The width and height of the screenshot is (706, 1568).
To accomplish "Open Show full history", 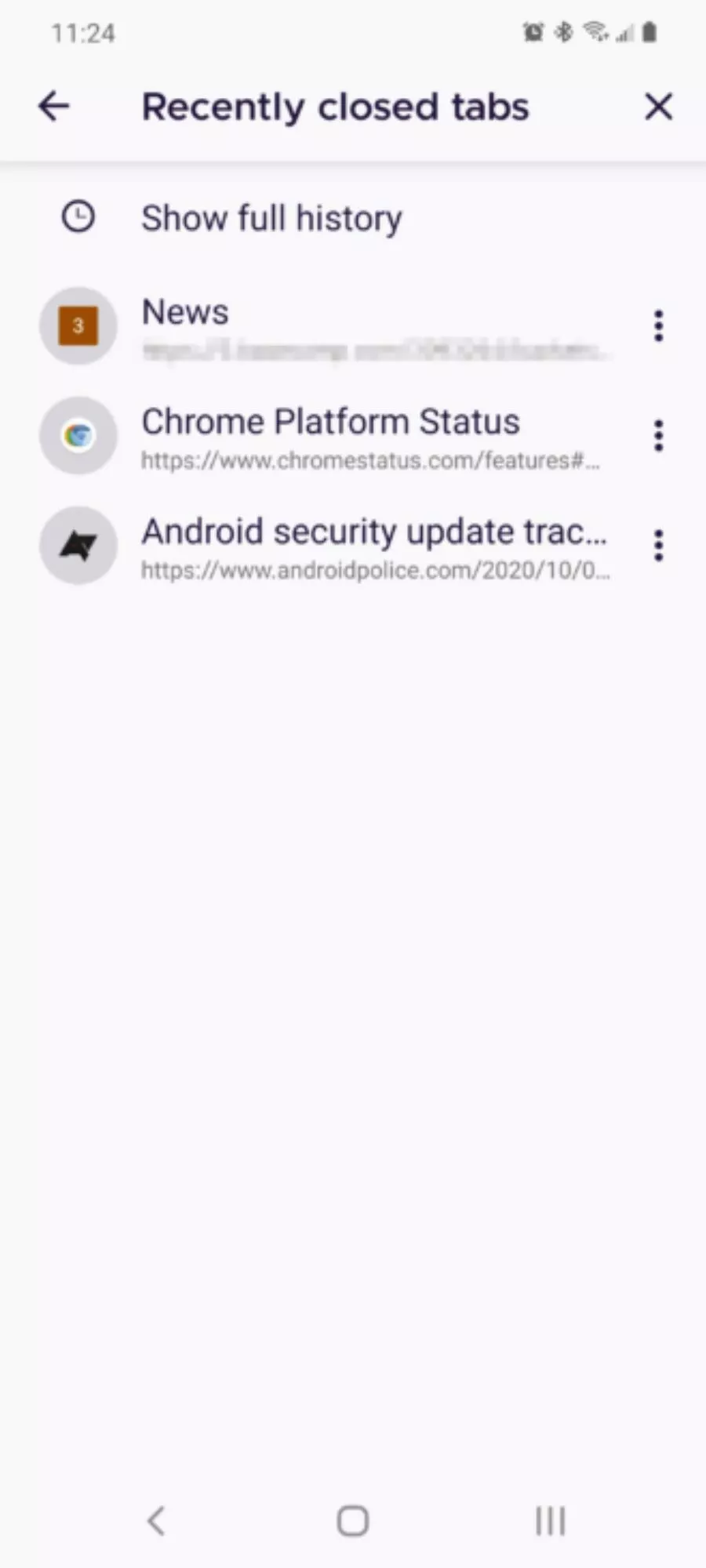I will [x=353, y=217].
